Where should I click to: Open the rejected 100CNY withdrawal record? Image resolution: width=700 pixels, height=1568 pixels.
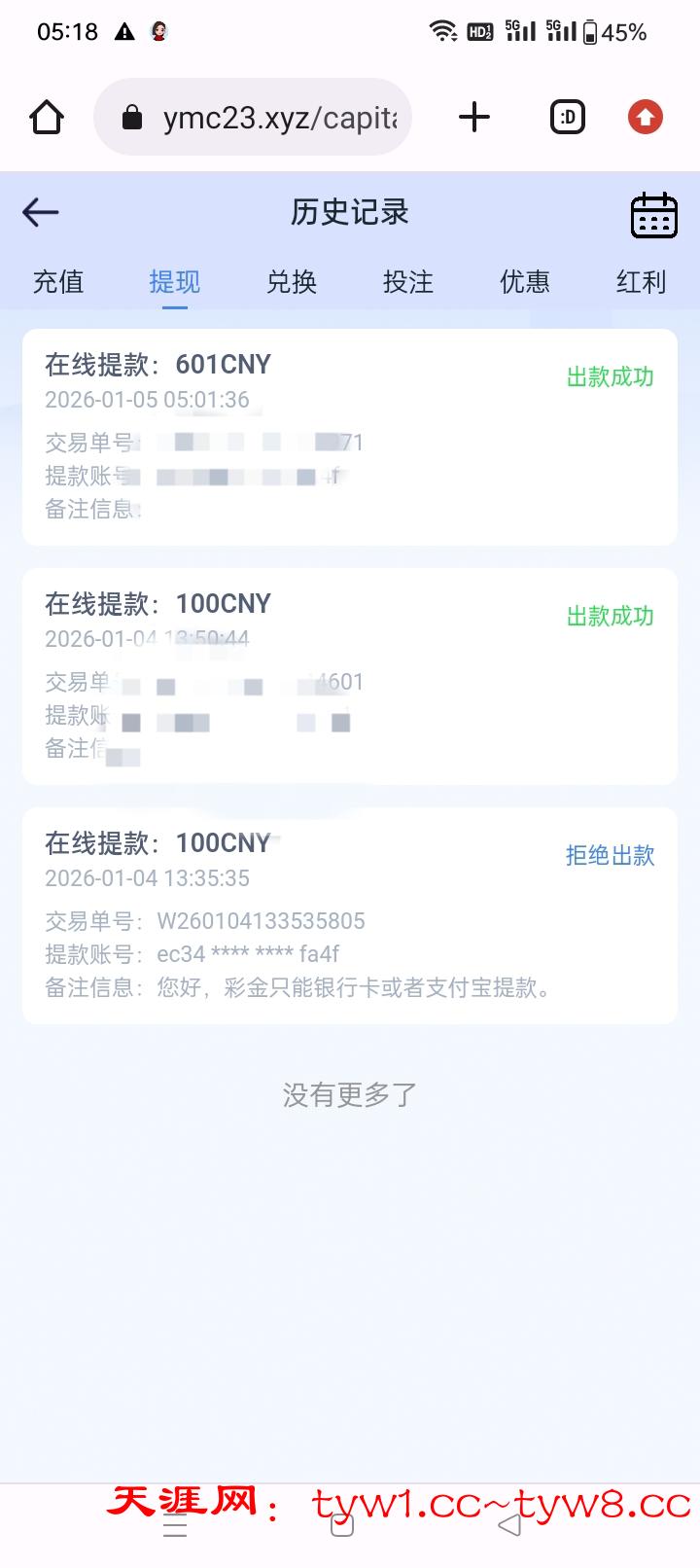point(350,915)
